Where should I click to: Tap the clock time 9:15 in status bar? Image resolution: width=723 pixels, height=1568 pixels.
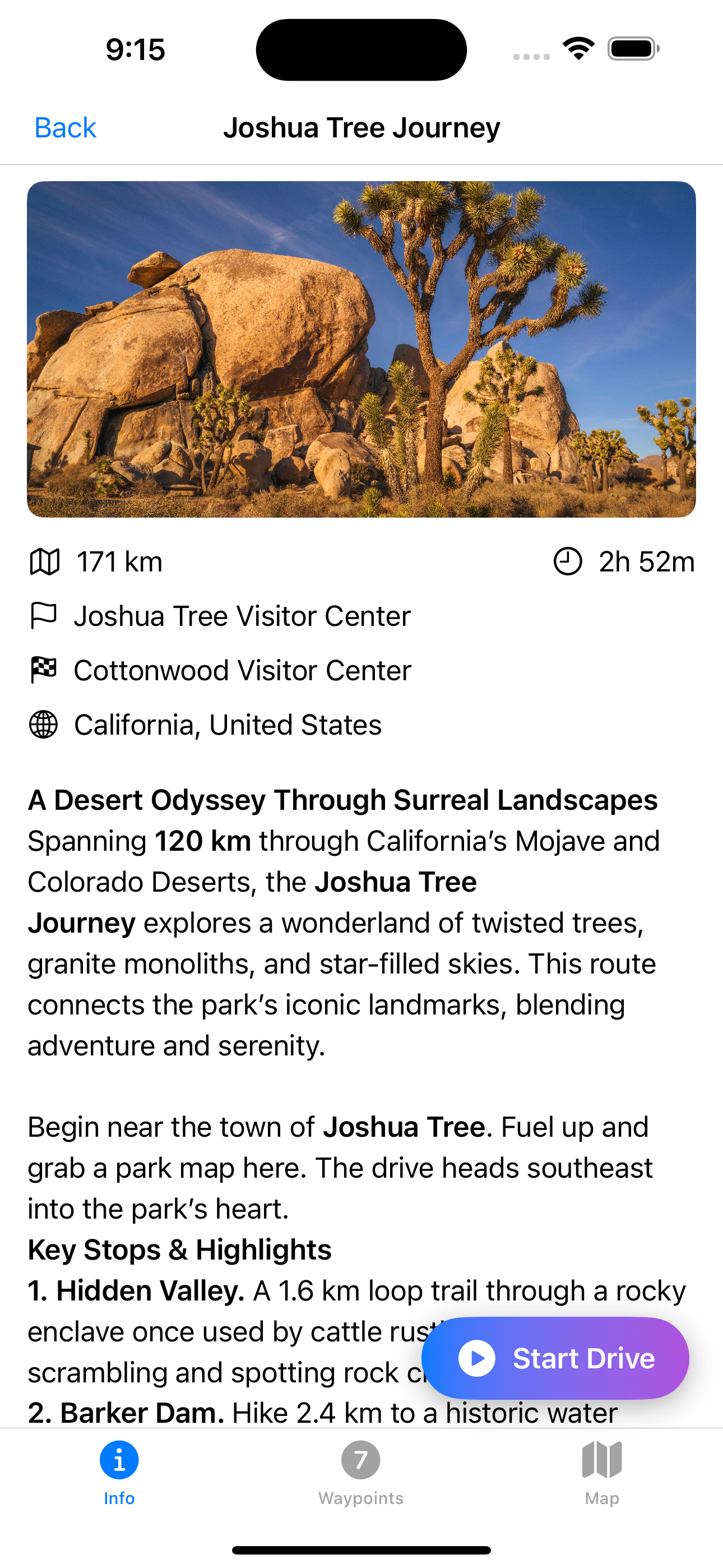(137, 50)
